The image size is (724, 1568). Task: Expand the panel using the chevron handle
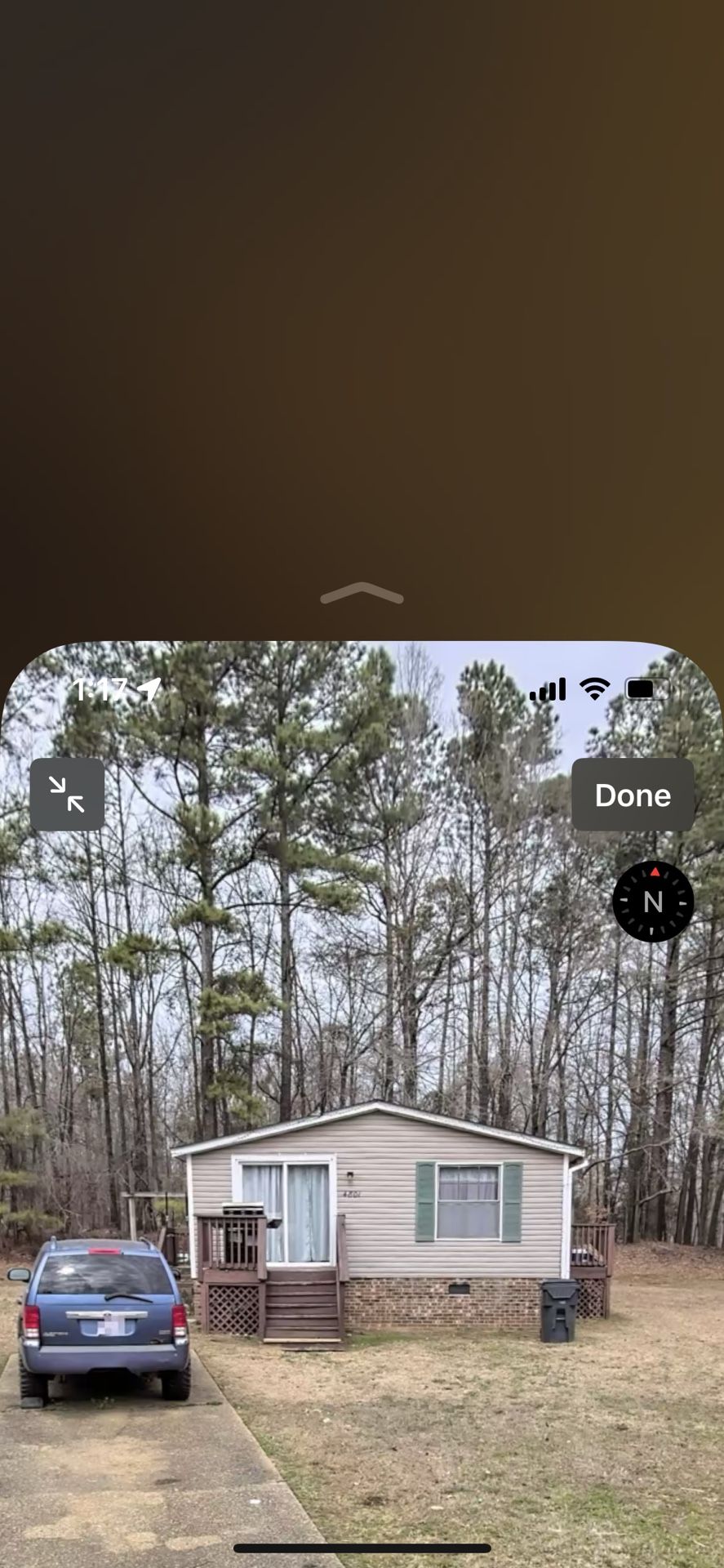point(362,594)
